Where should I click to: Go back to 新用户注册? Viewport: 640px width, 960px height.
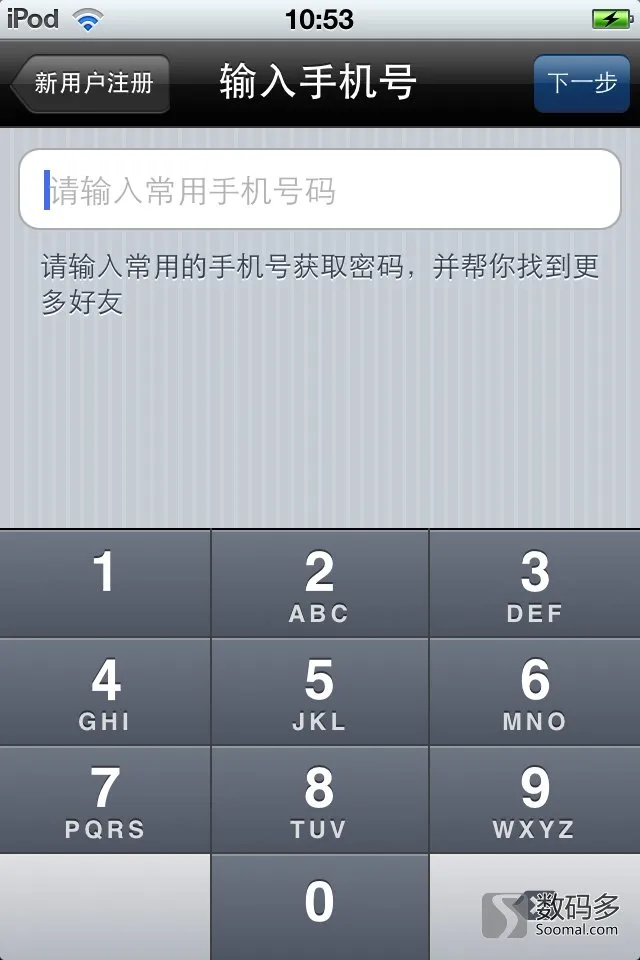point(92,83)
